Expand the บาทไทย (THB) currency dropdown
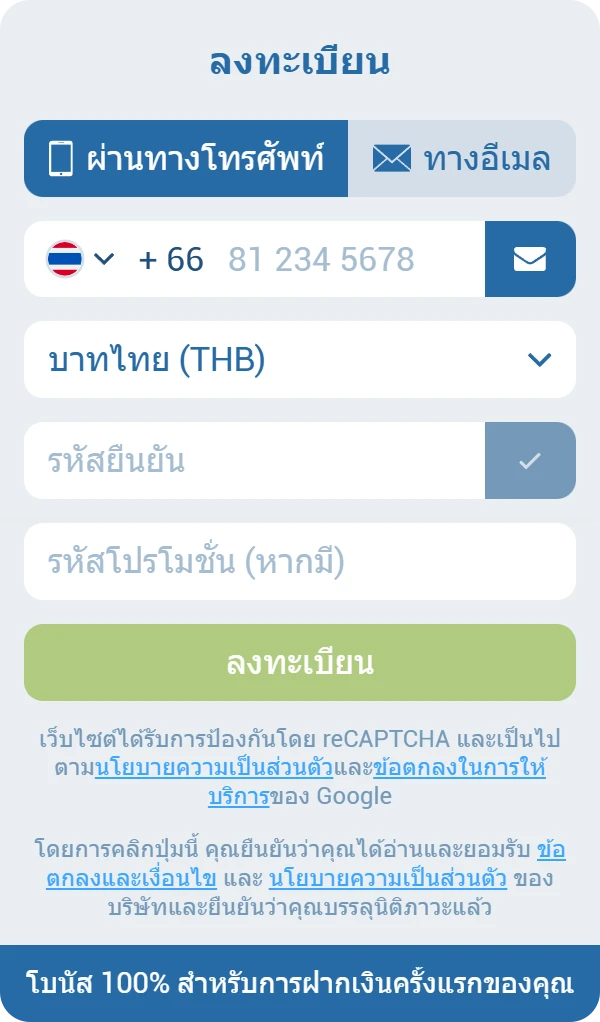Screen dimensions: 600x1022 click(300, 360)
